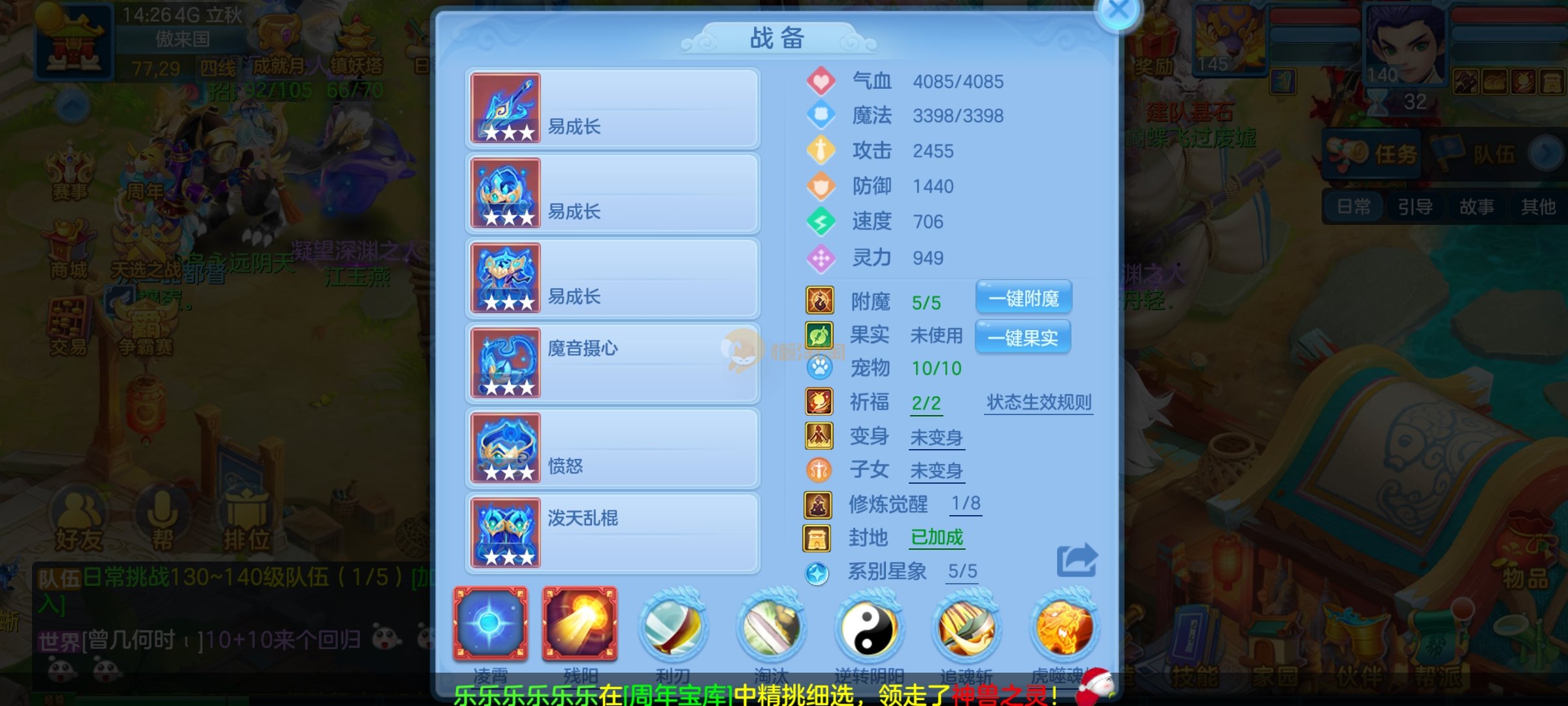Viewport: 1568px width, 706px height.
Task: Open 封地 已加成 details
Action: coord(937,537)
